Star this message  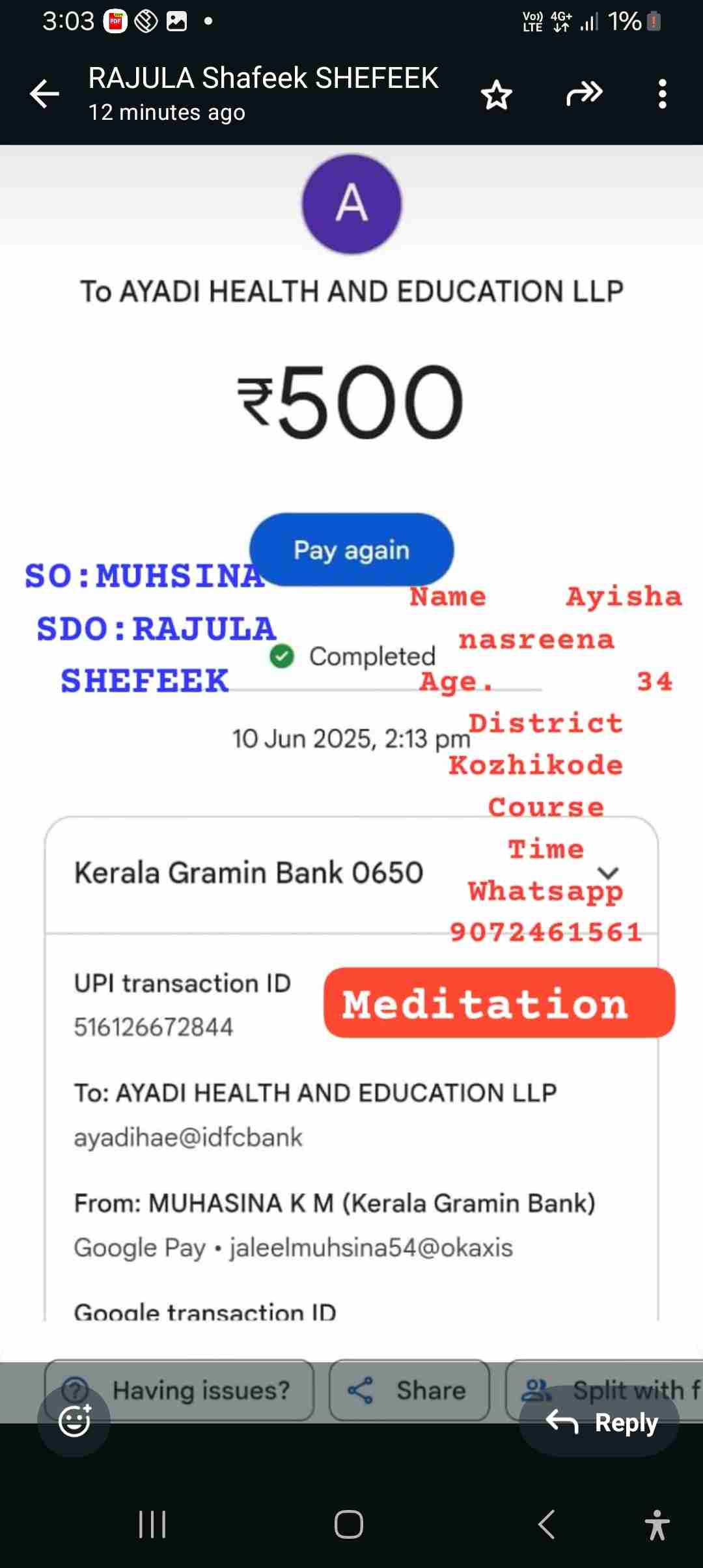[497, 95]
